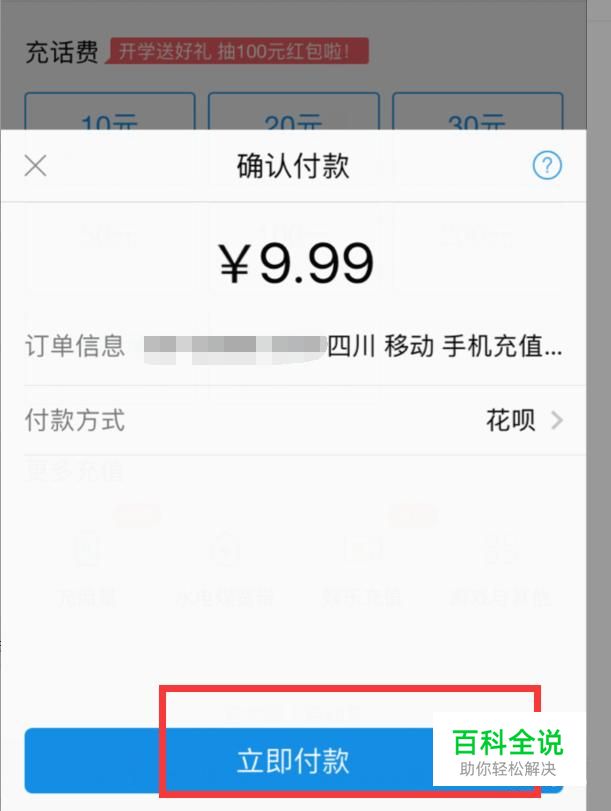The image size is (611, 811).
Task: Open the help question mark icon
Action: (547, 166)
